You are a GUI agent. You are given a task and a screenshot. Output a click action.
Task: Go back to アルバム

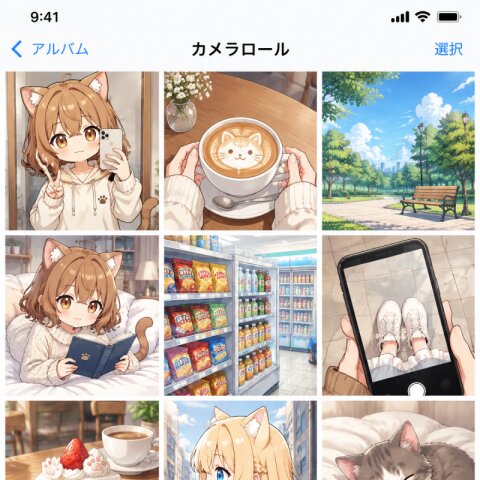50,49
